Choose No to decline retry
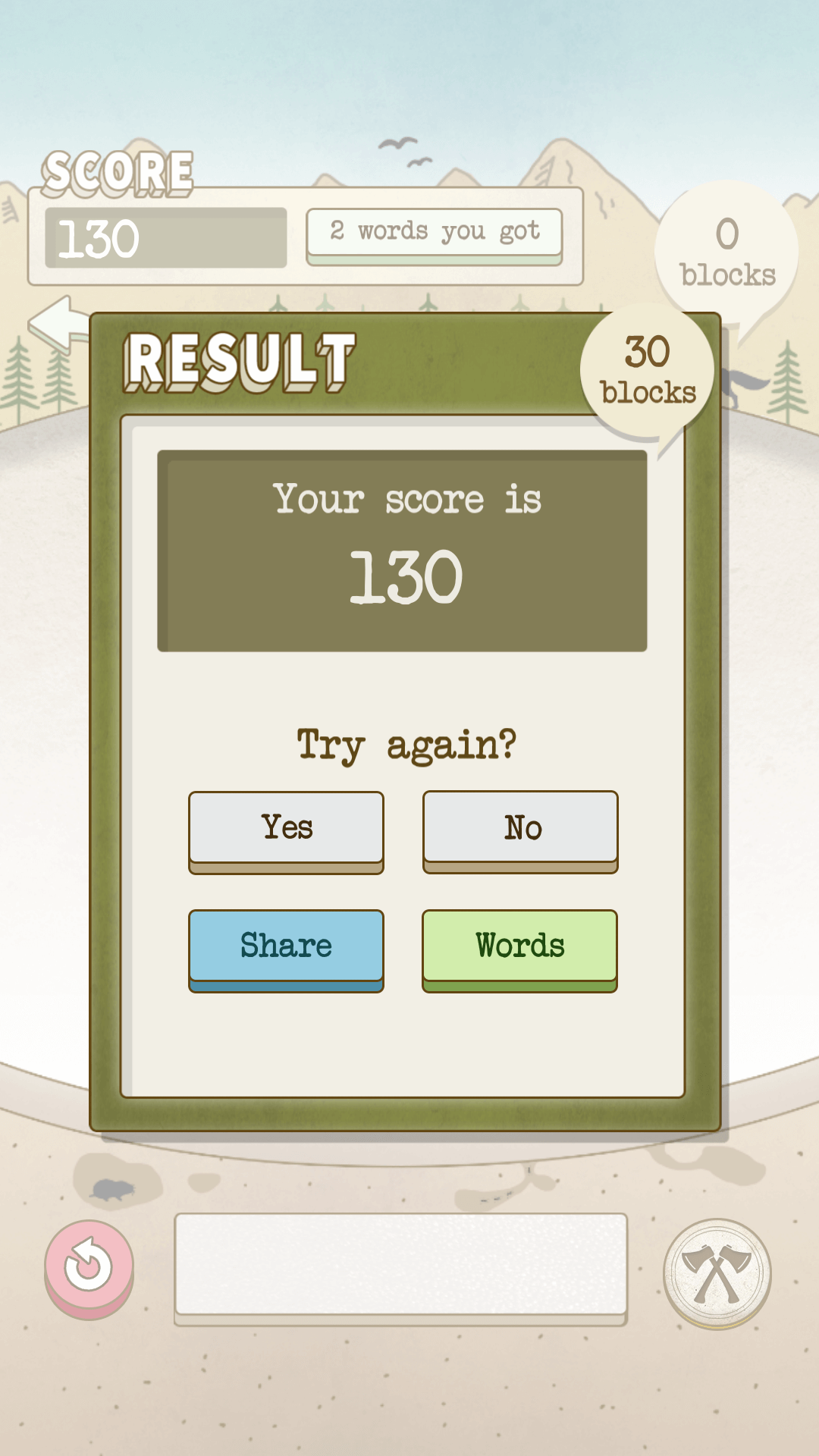 click(520, 832)
